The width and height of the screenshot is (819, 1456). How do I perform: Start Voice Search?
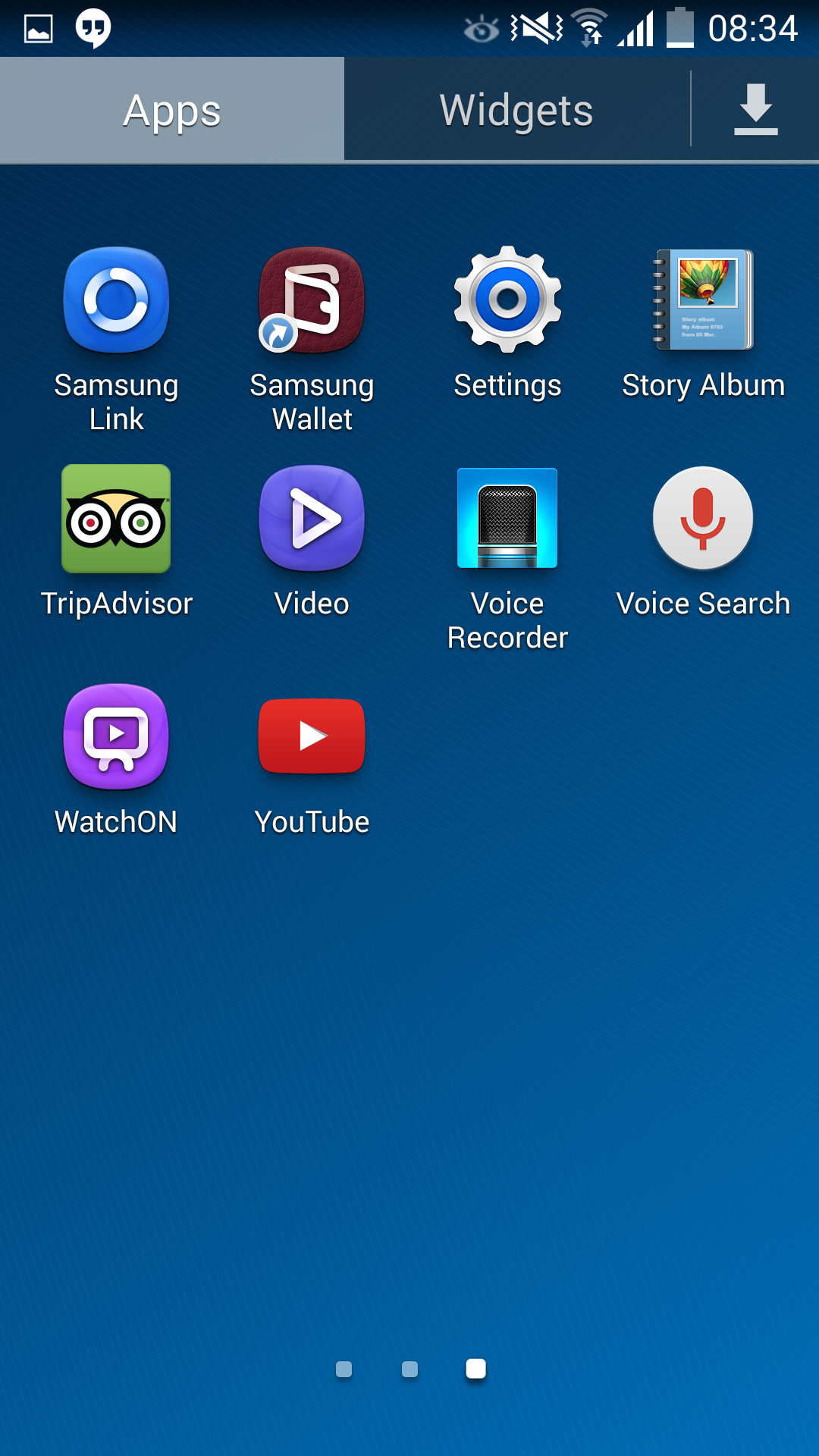coord(703,519)
